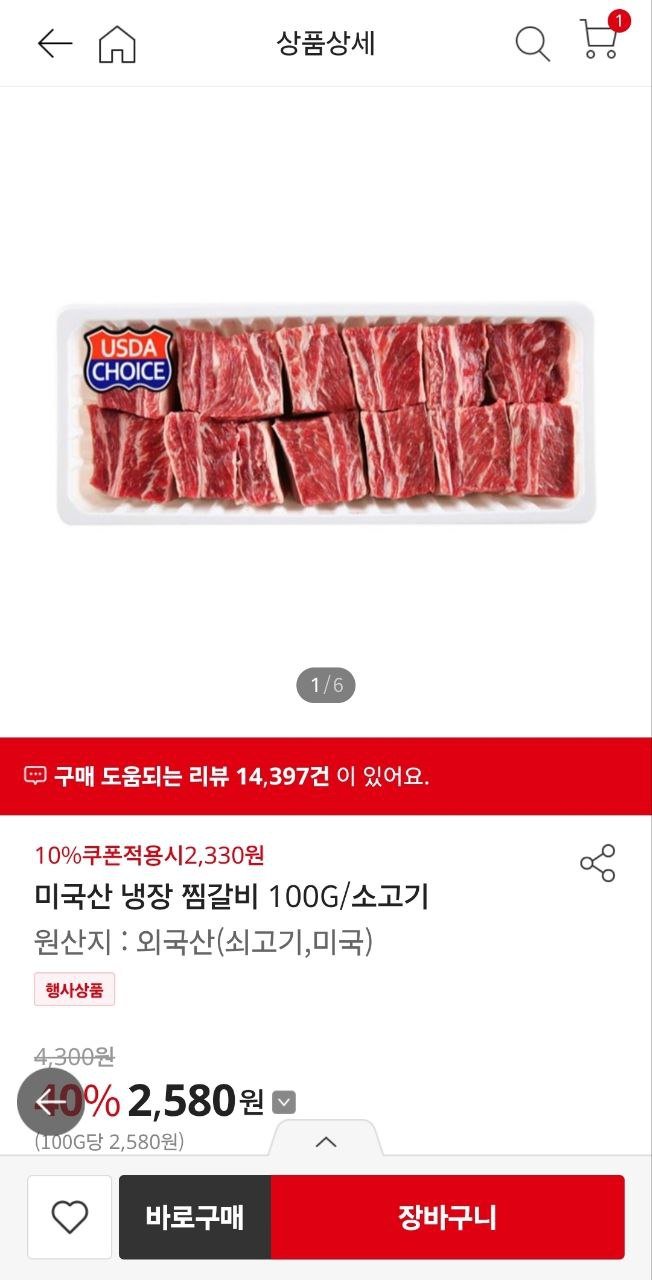
Task: Open the home icon
Action: click(x=117, y=44)
